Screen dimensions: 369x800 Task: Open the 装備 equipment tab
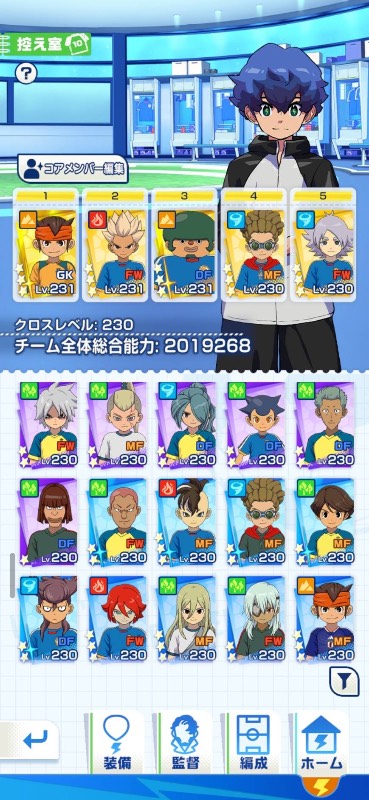[117, 742]
